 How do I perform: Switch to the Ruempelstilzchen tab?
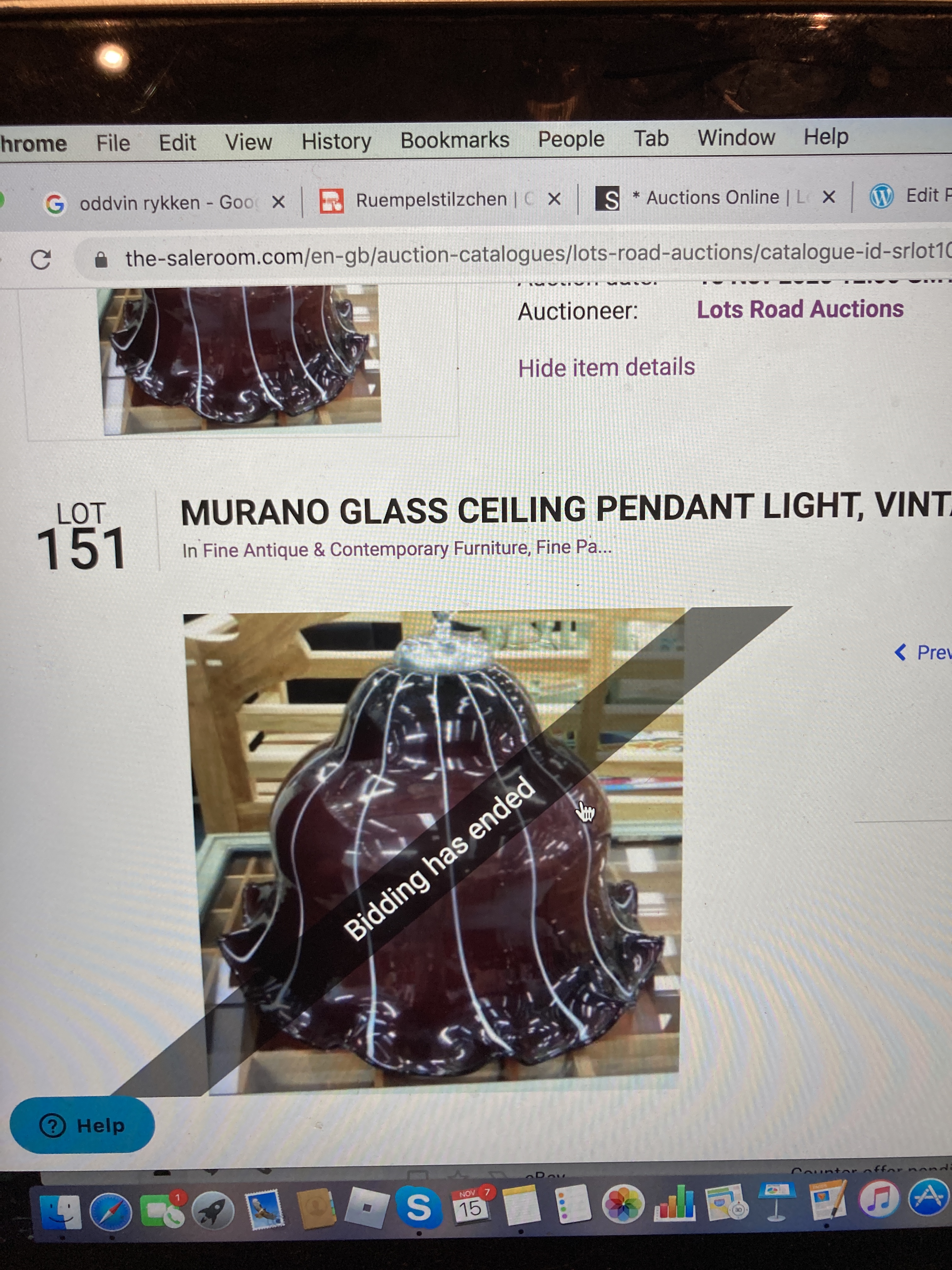point(430,200)
